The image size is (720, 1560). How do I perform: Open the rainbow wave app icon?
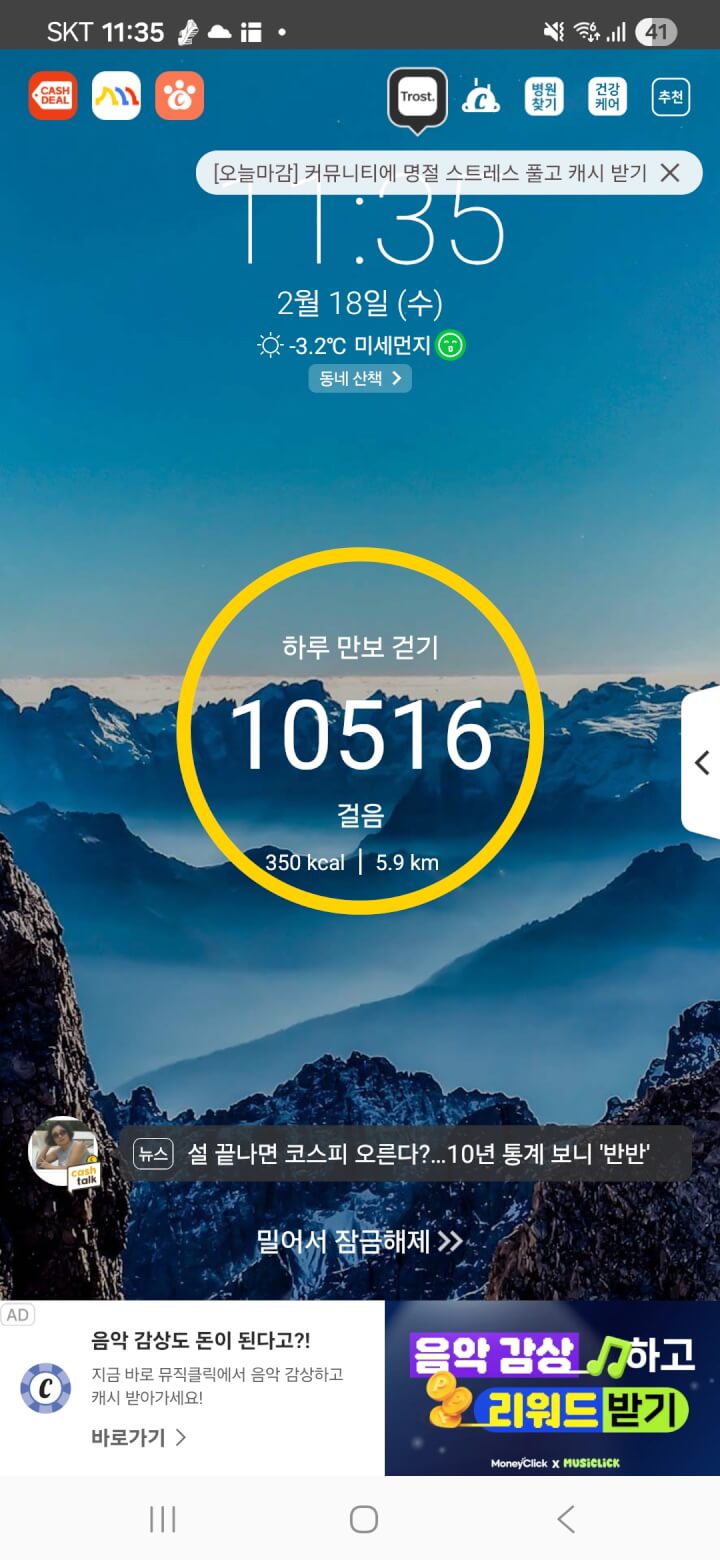116,96
